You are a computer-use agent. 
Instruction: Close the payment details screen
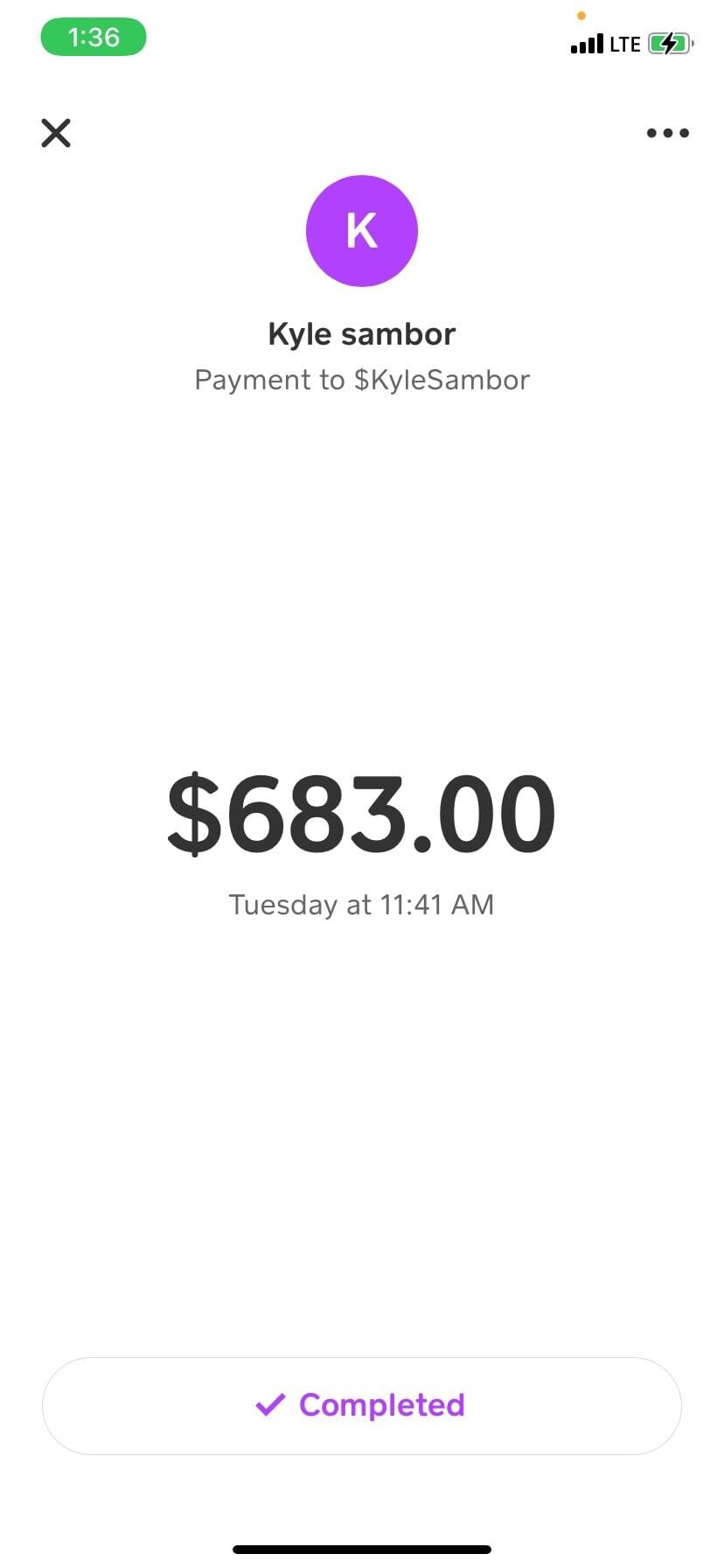56,133
